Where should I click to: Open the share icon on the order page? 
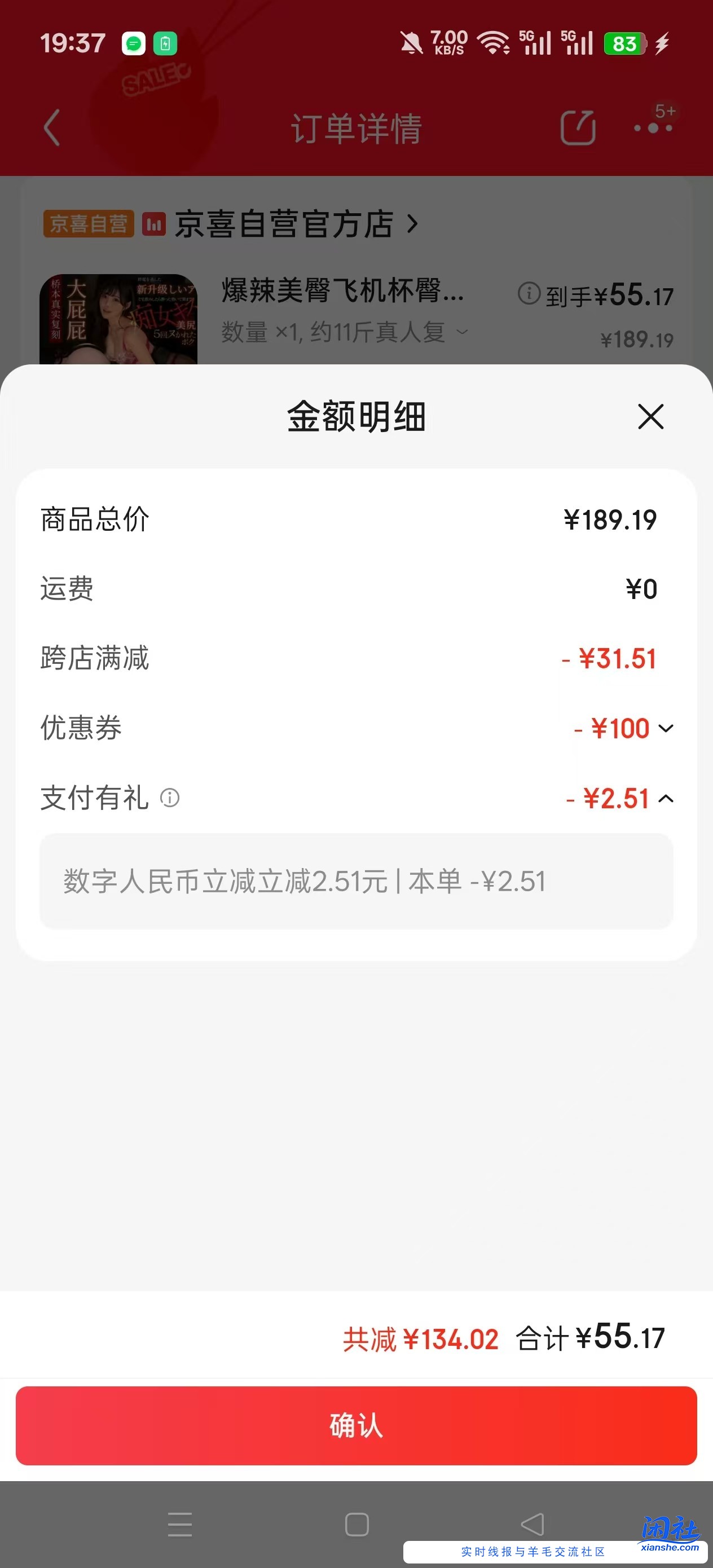(x=577, y=127)
